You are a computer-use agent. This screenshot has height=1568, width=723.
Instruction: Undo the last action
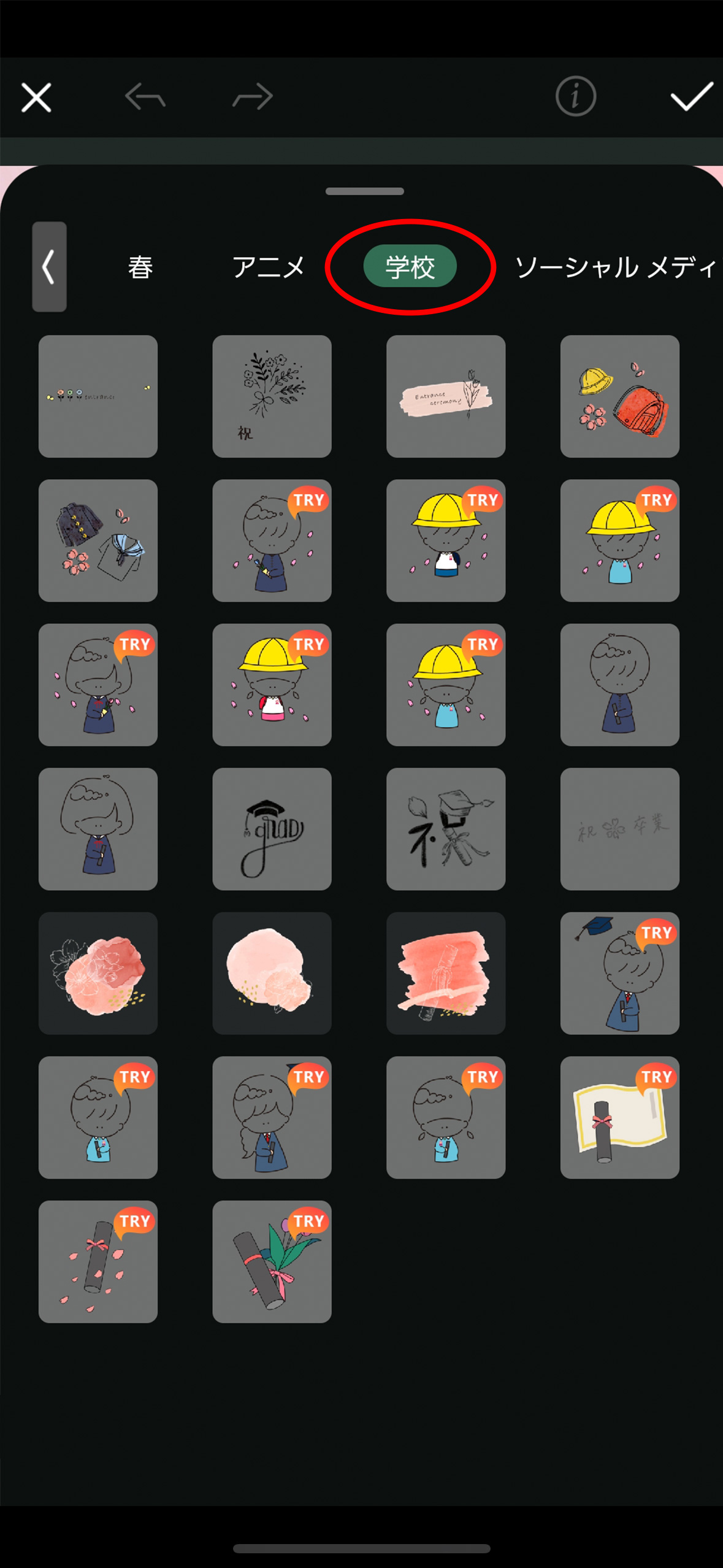(x=145, y=97)
